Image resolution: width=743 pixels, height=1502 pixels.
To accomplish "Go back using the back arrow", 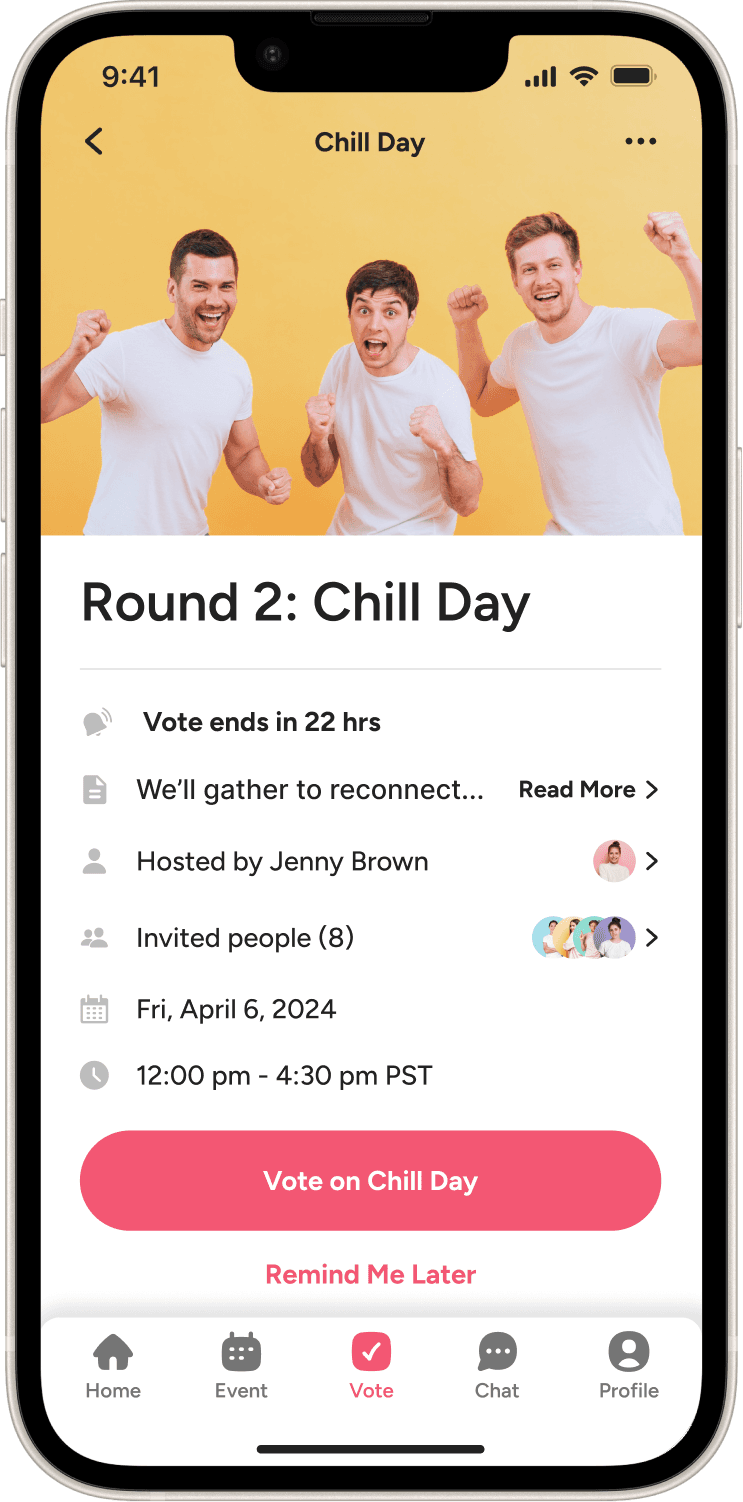I will [x=94, y=142].
